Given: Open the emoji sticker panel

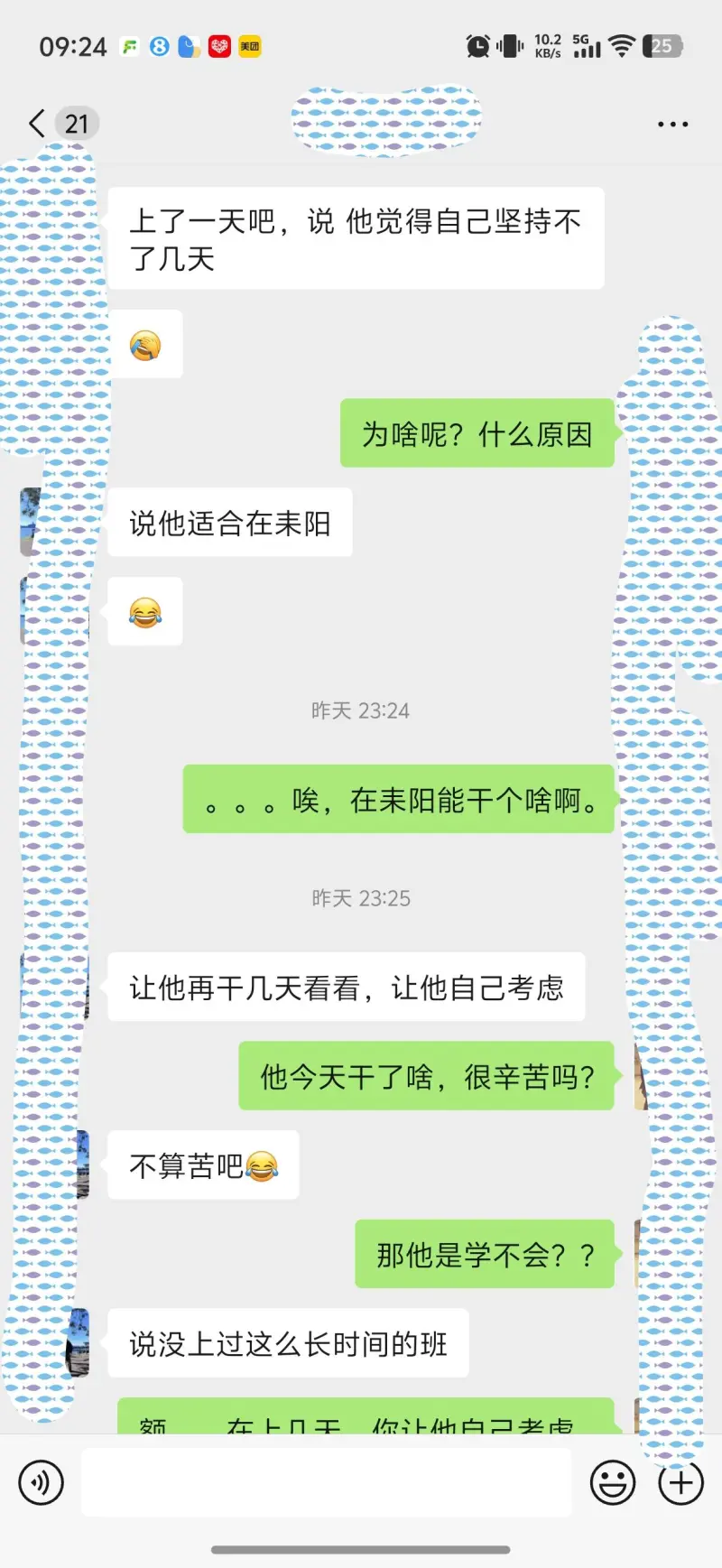Looking at the screenshot, I should pos(613,1482).
